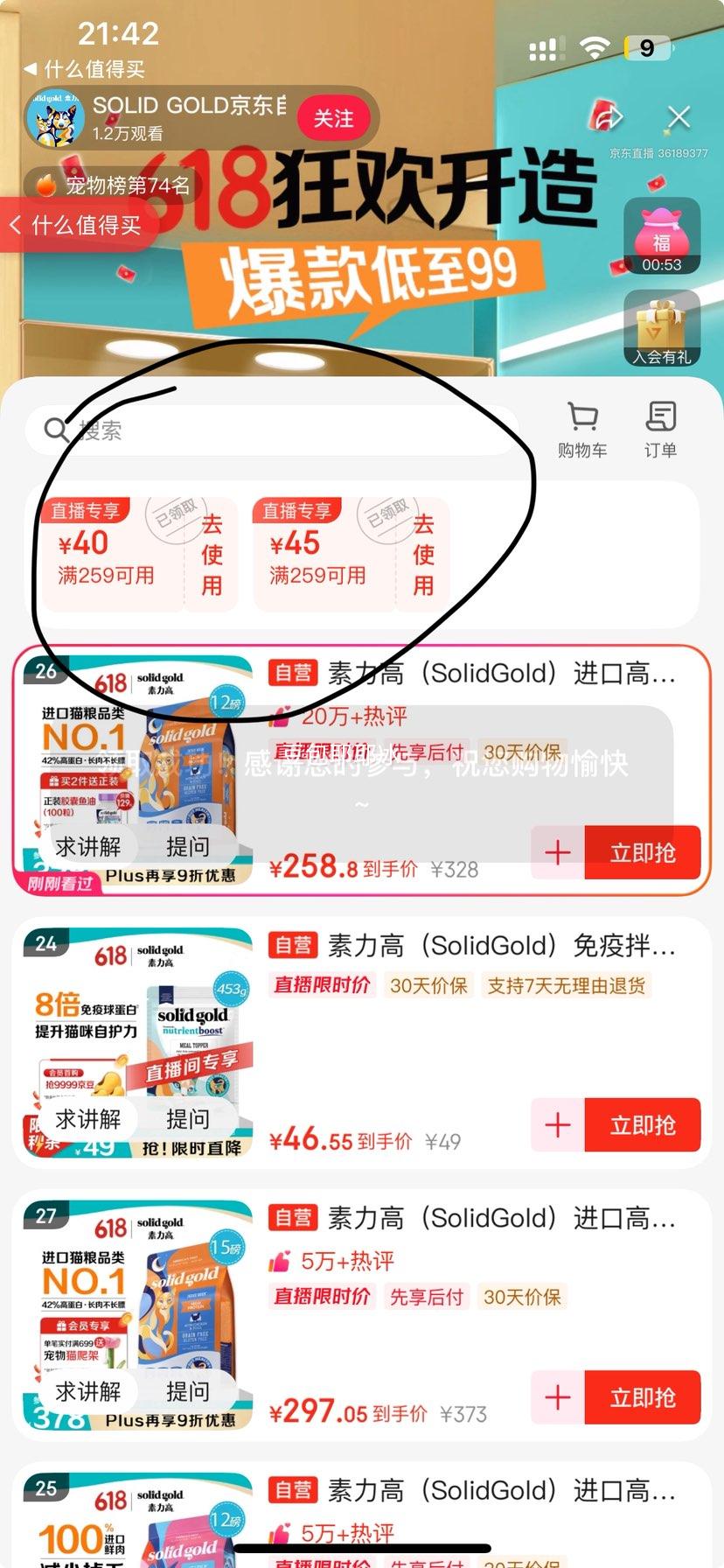Image resolution: width=724 pixels, height=1568 pixels.
Task: Return to 什么值得买 app from the status bar
Action: 84,69
